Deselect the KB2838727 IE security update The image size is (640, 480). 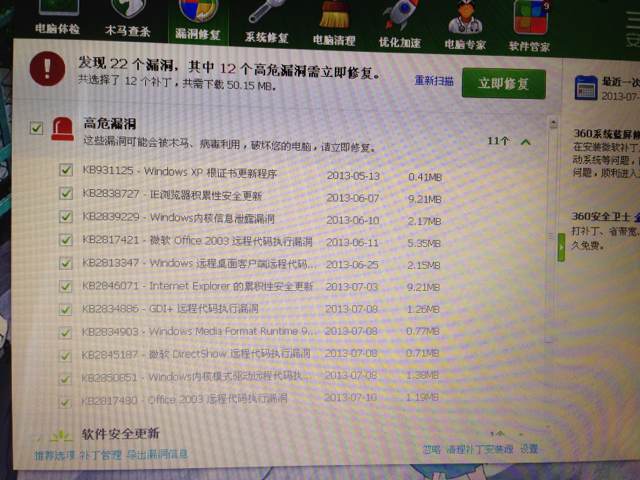pos(66,193)
